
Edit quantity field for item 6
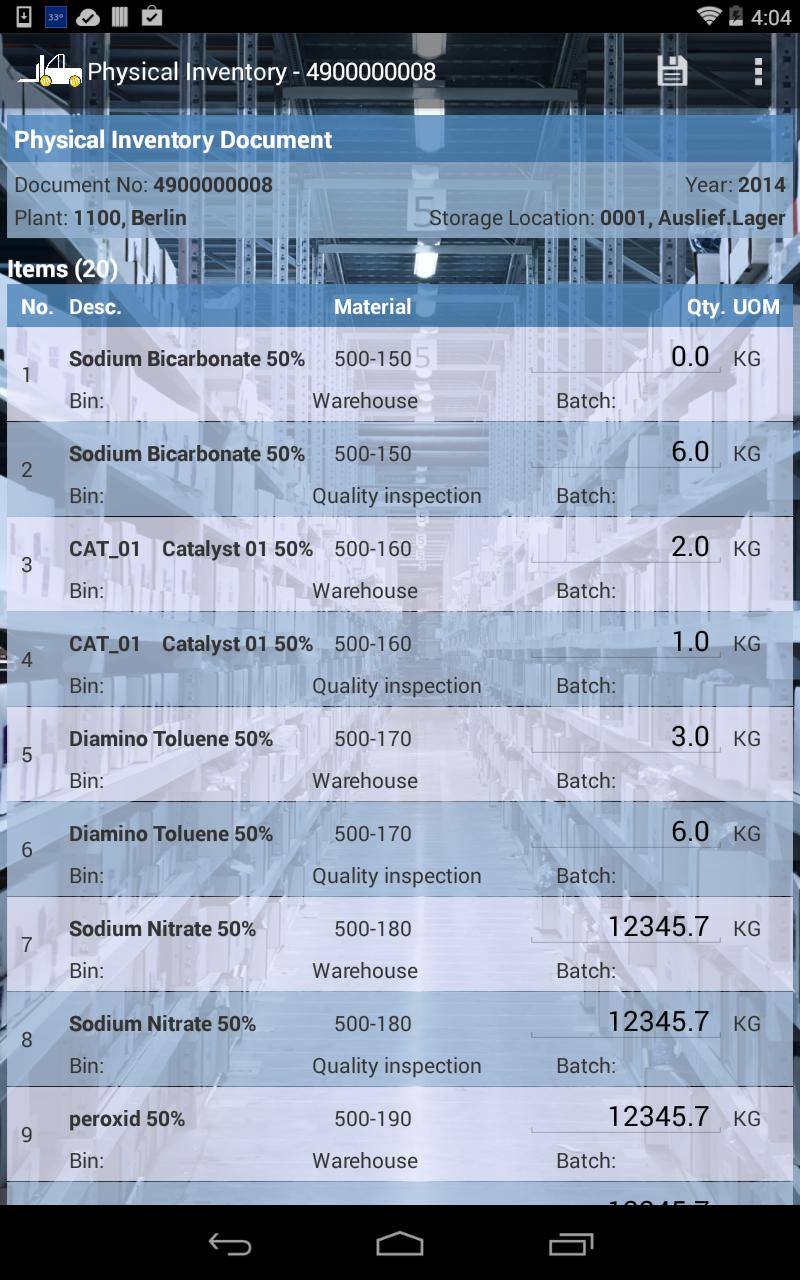coord(626,833)
